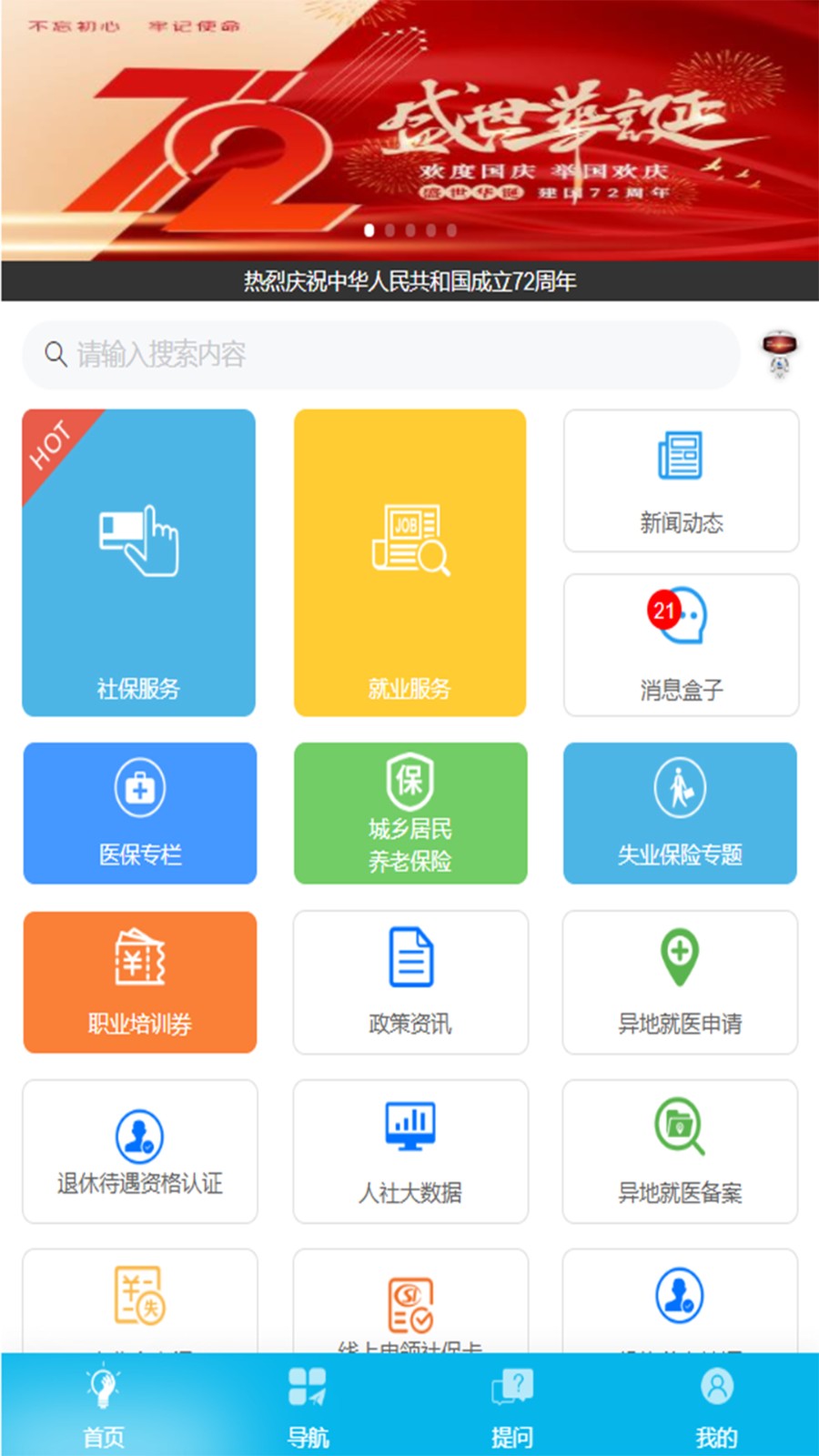Open the 医保专栏 medical insurance section
The width and height of the screenshot is (819, 1456).
click(137, 814)
